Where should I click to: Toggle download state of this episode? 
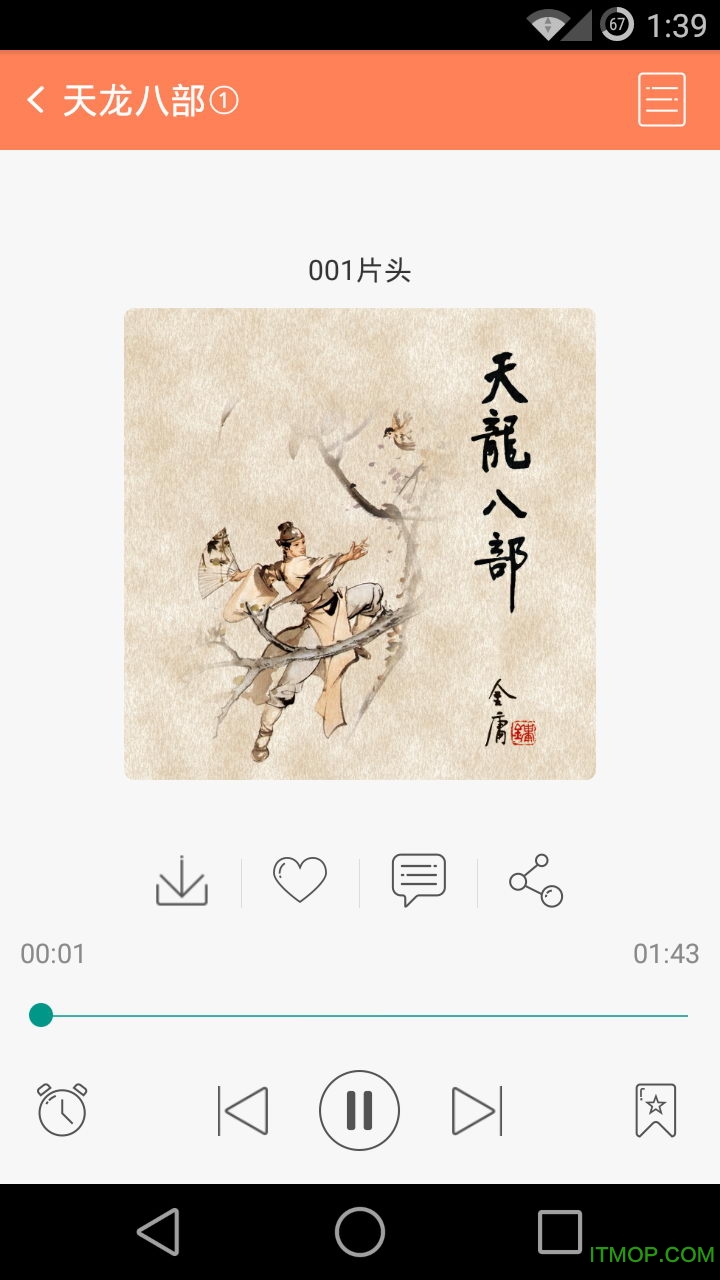tap(180, 880)
